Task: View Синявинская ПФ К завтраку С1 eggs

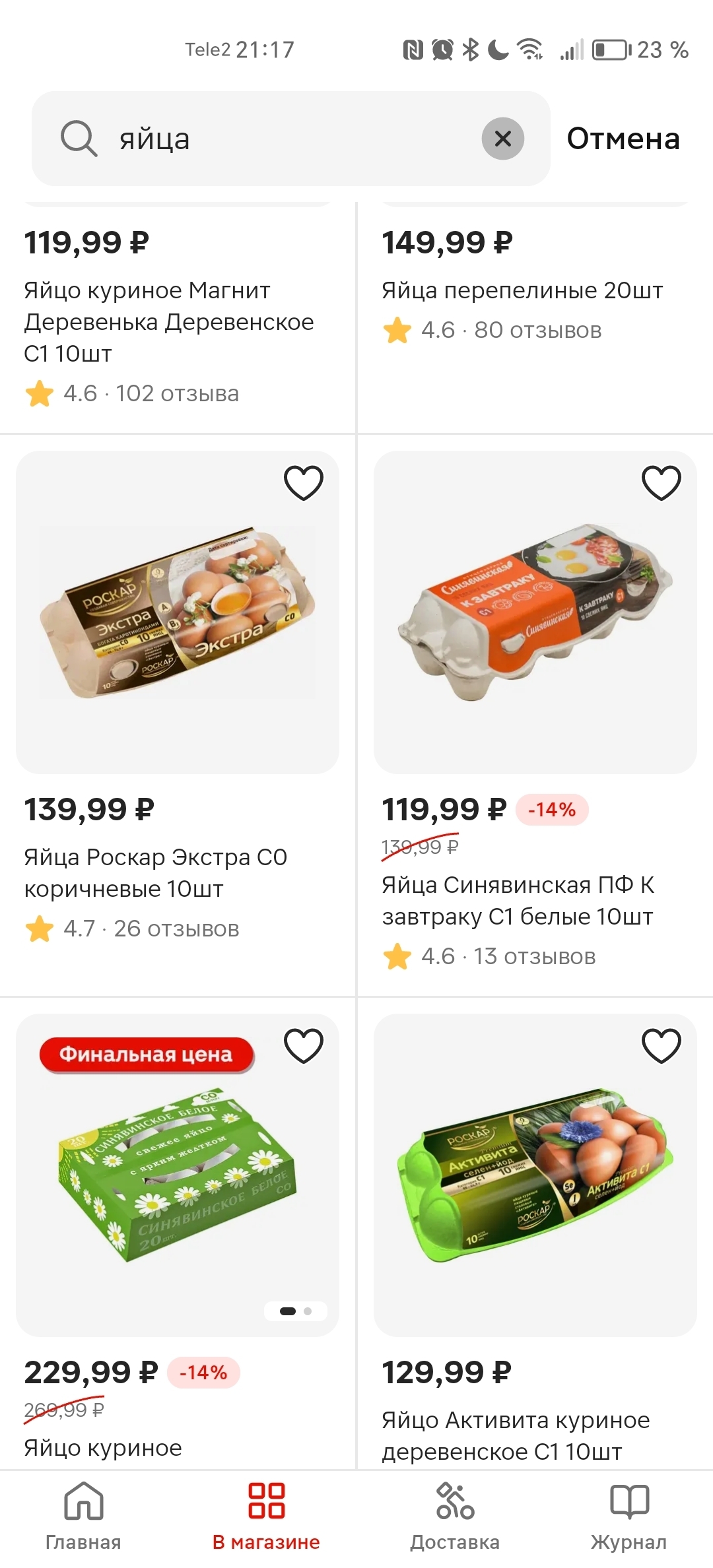Action: 535,612
